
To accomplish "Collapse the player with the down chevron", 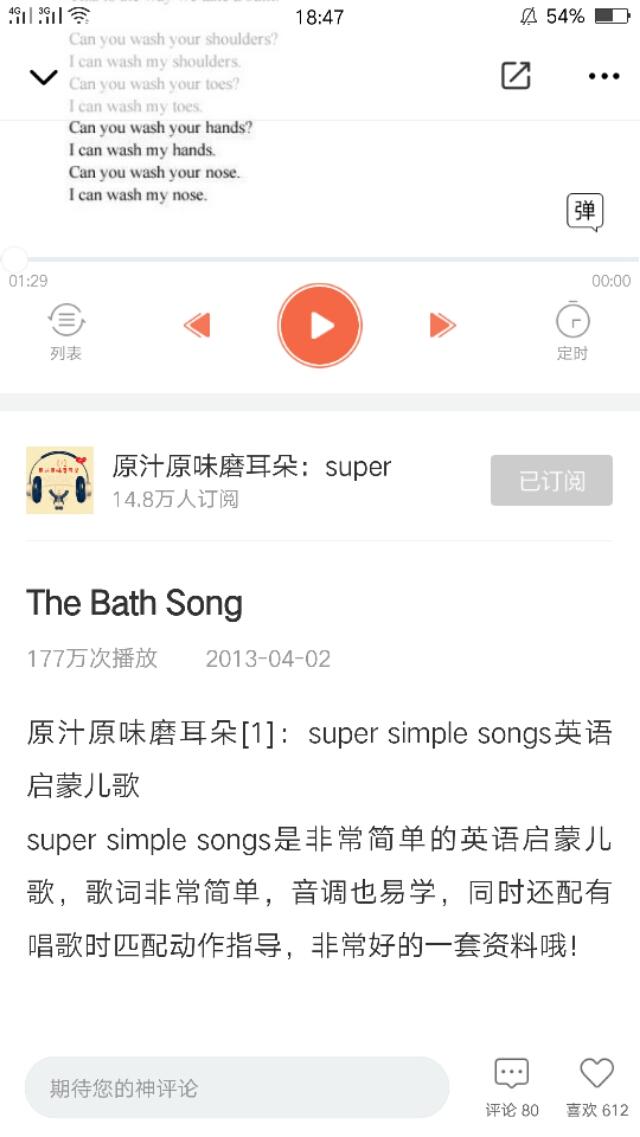I will tap(43, 76).
